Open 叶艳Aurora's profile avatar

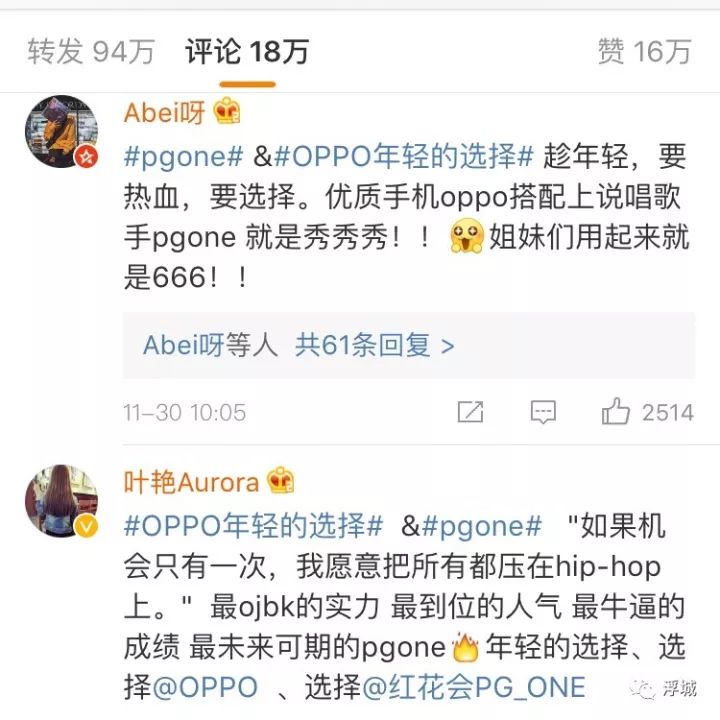tap(61, 501)
